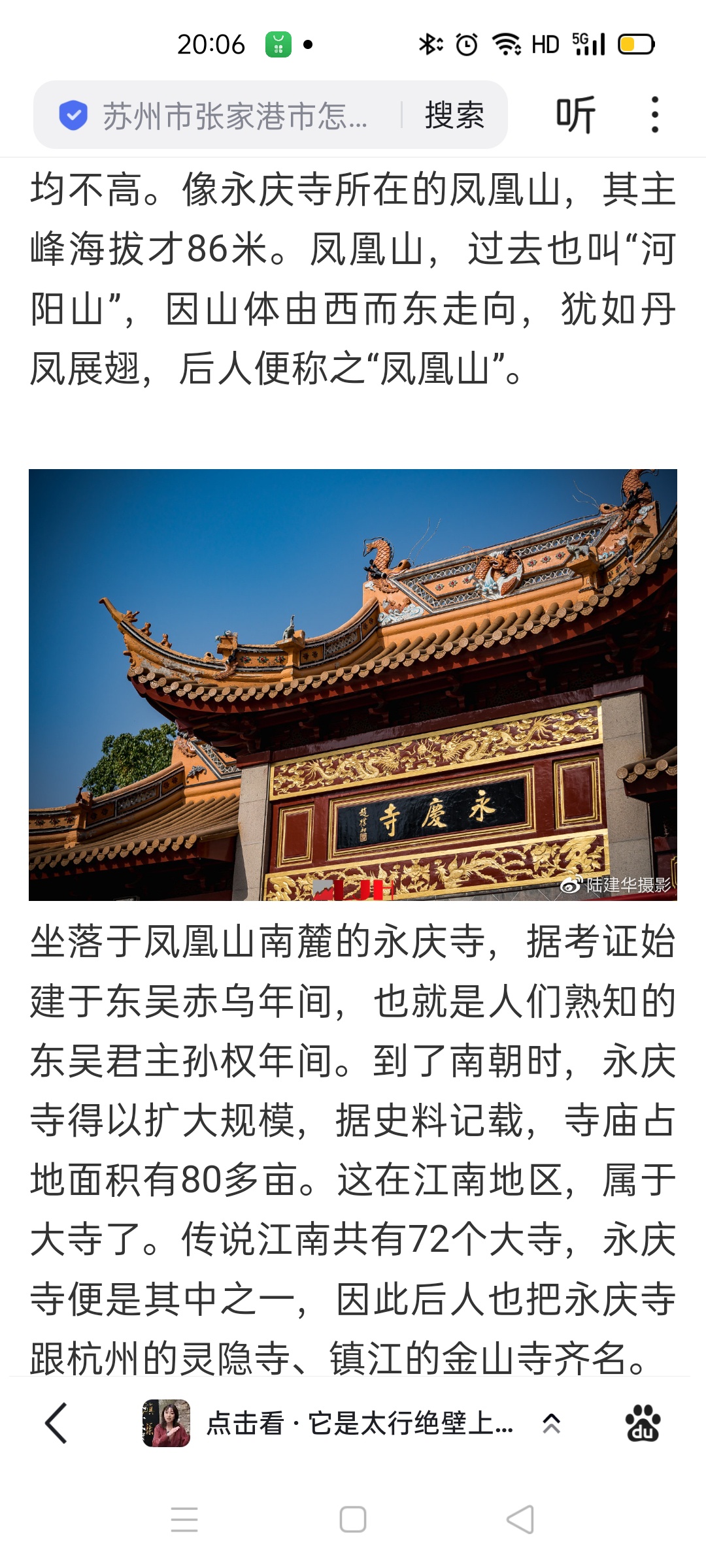The height and width of the screenshot is (1568, 706).
Task: Open the 永庆寺 temple photo
Action: [353, 685]
